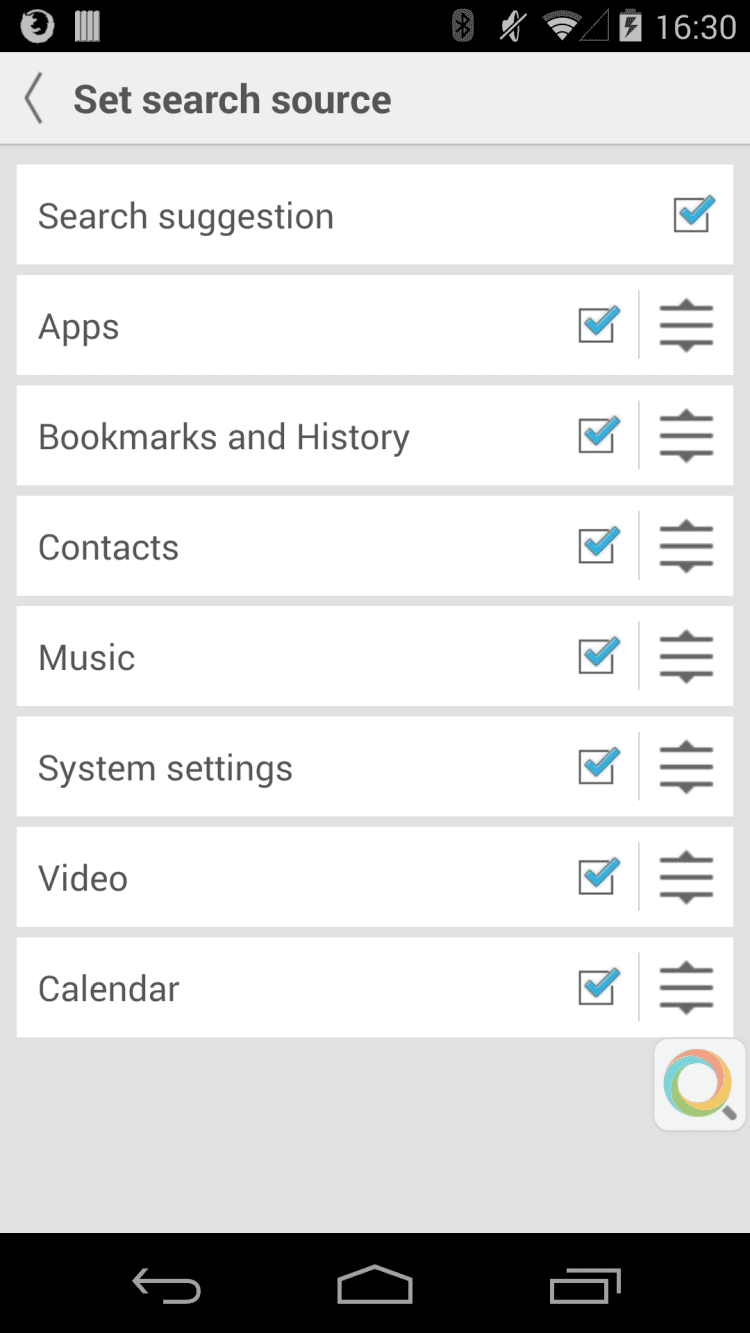Go to the Android home screen
Viewport: 750px width, 1333px height.
pyautogui.click(x=375, y=1285)
